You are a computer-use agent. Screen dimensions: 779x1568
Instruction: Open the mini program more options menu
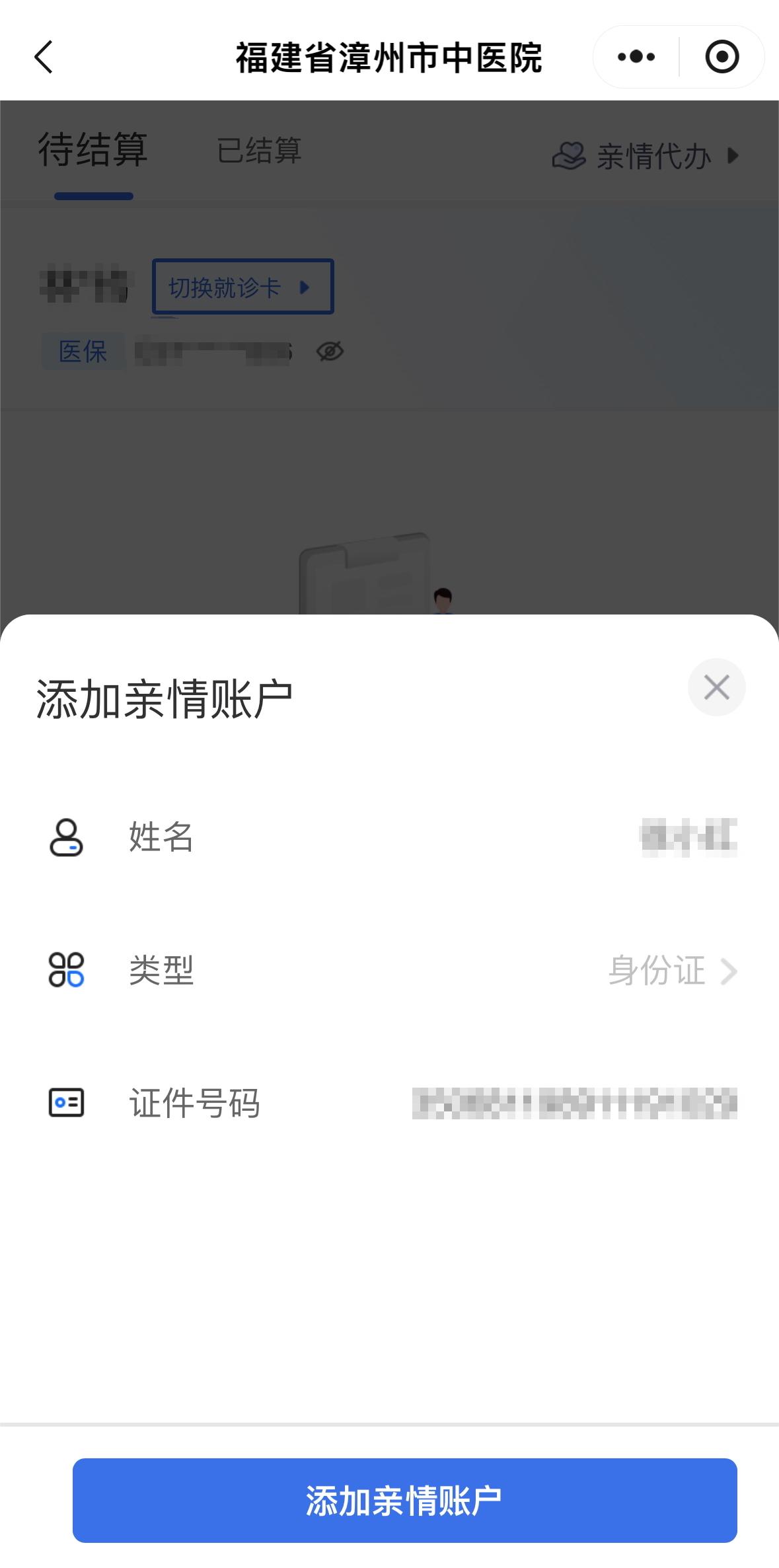click(636, 57)
